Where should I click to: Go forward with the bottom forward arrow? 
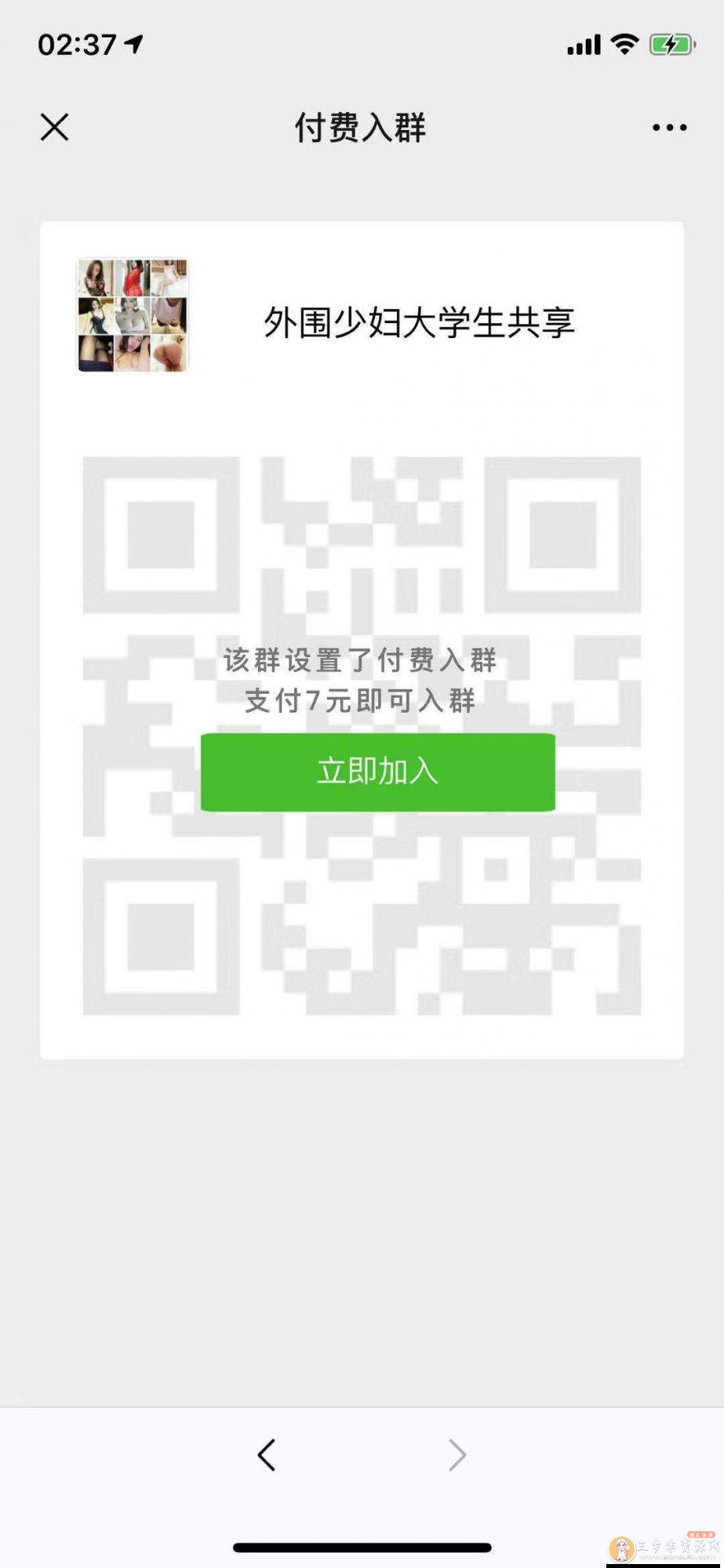pyautogui.click(x=457, y=1455)
